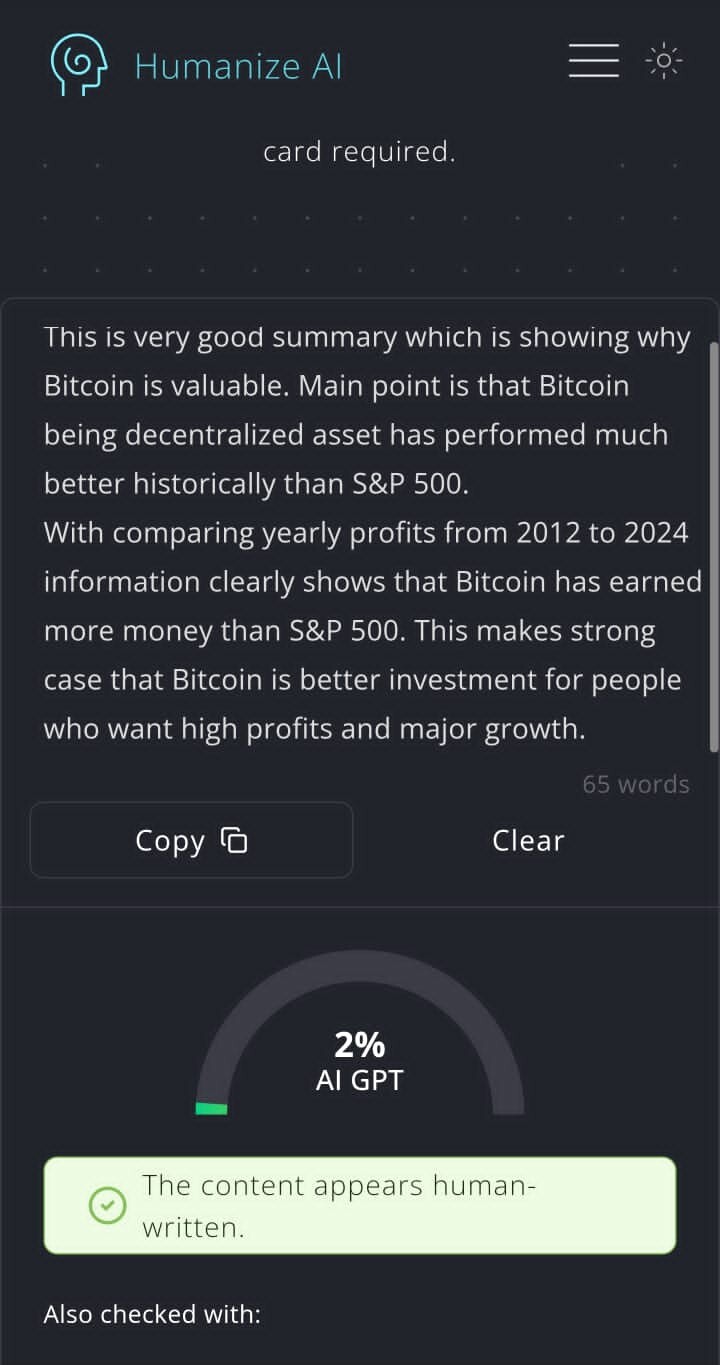The image size is (720, 1365).
Task: Copy the text to clipboard
Action: (x=191, y=840)
